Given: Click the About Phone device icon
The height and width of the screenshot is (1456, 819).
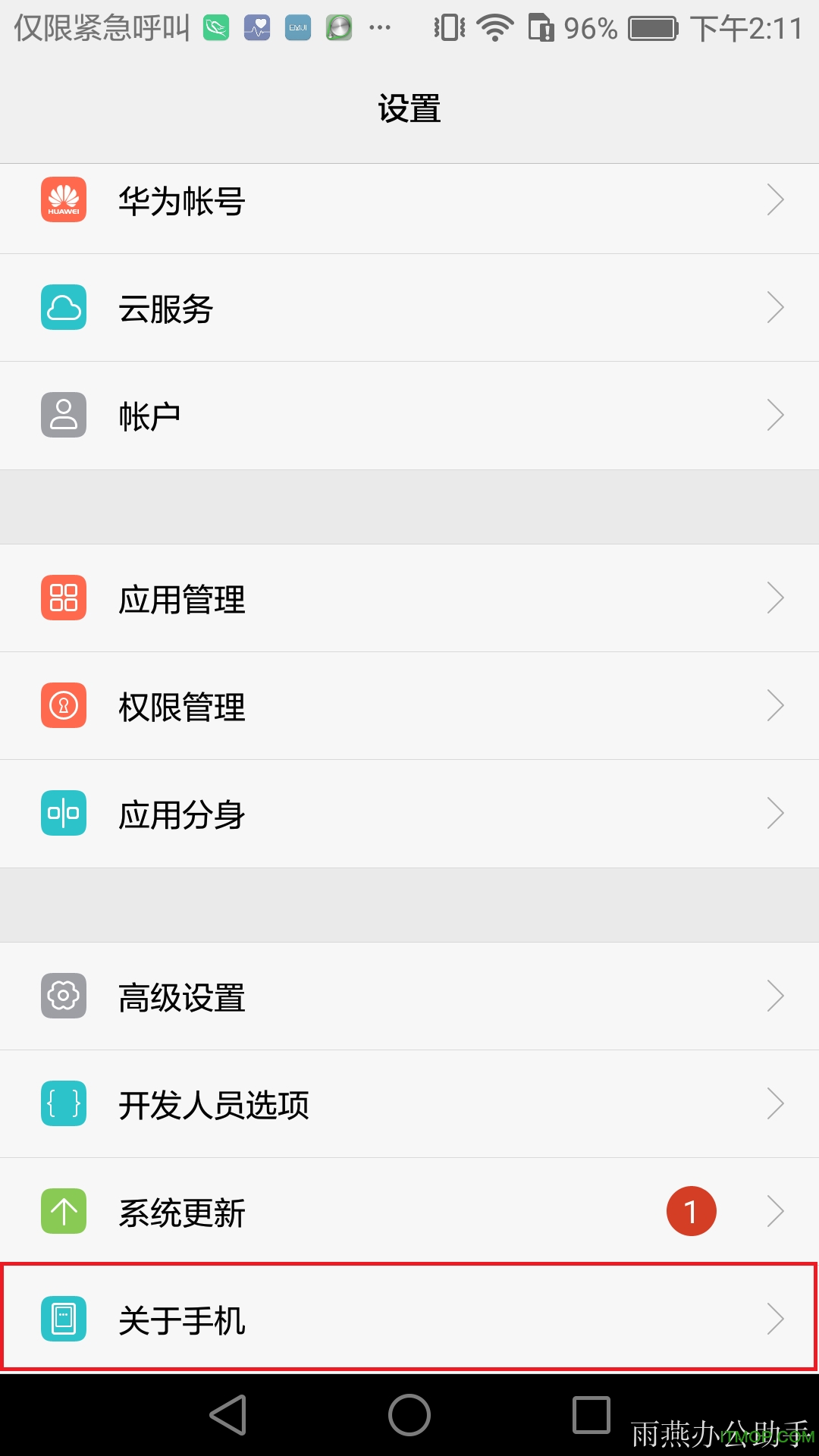Looking at the screenshot, I should pyautogui.click(x=63, y=1319).
